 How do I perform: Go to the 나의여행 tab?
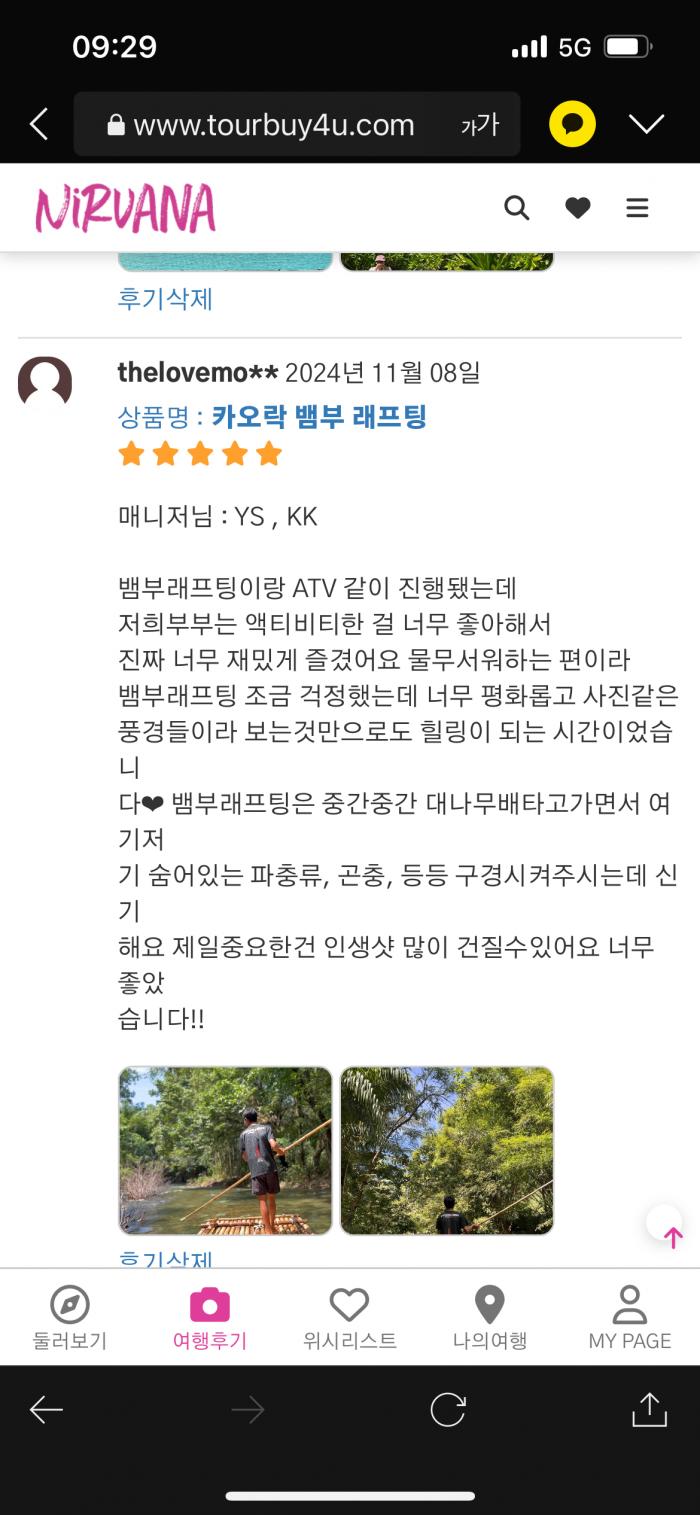click(490, 1317)
